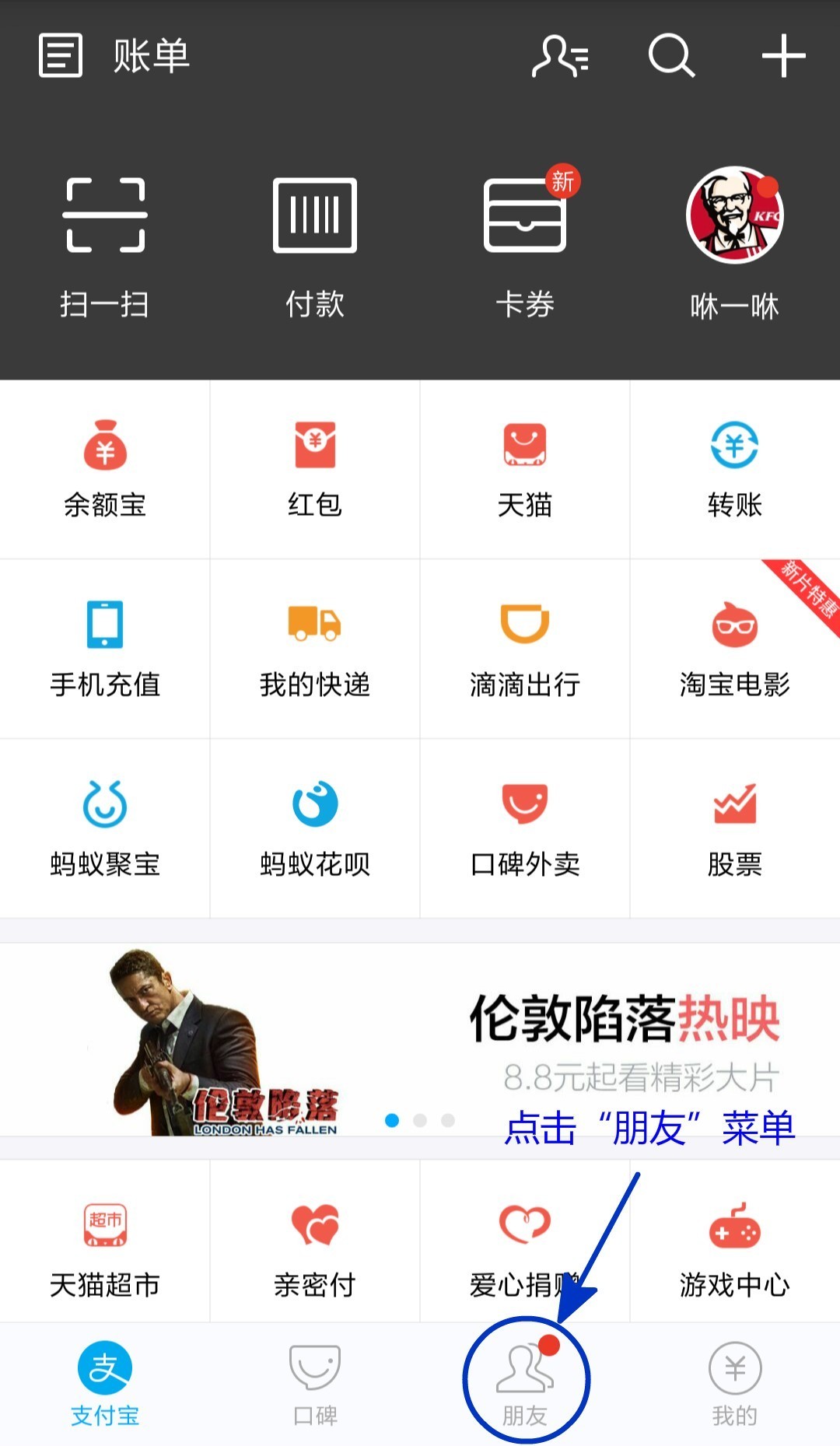Open 蚂蚁花呗 credit service
The width and height of the screenshot is (840, 1446).
click(x=315, y=828)
